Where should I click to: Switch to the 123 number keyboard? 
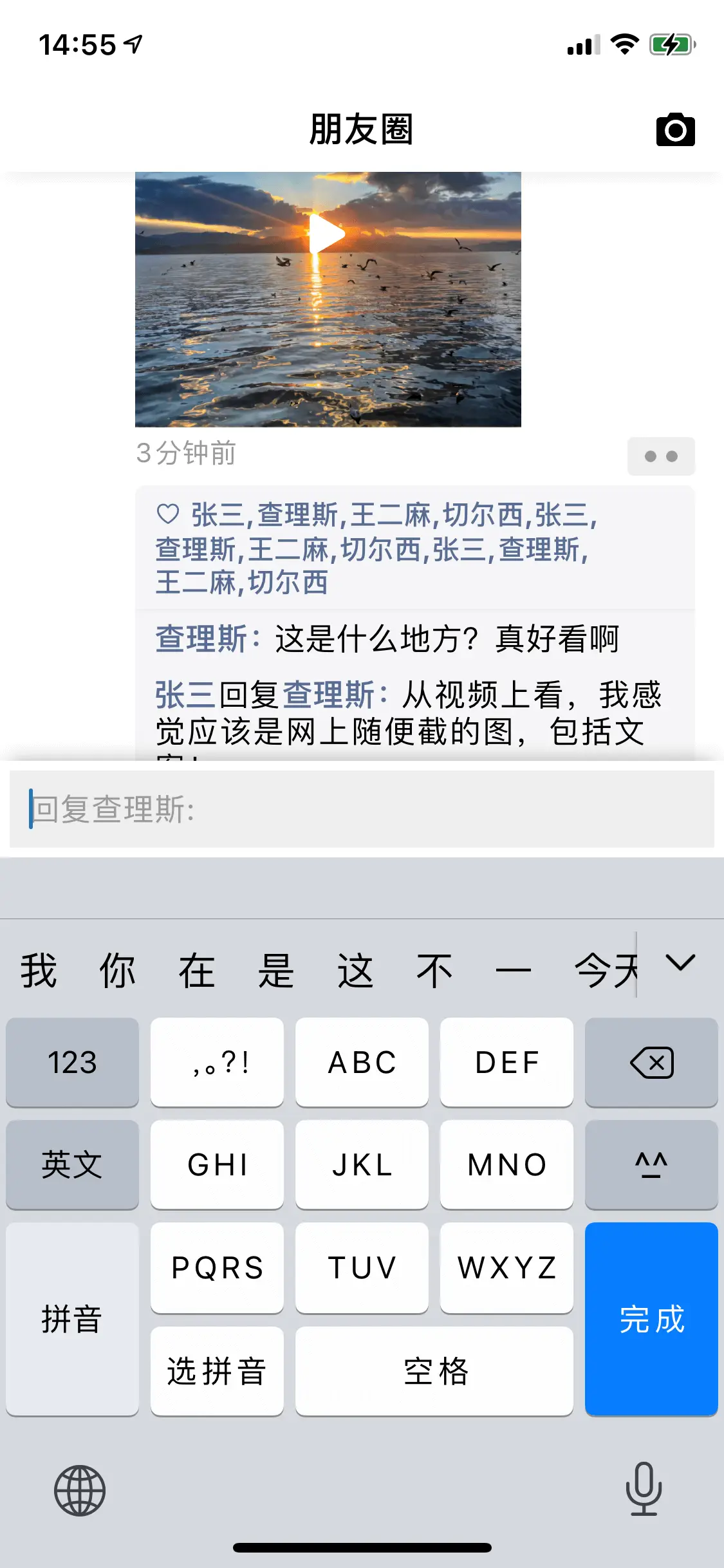[72, 1062]
